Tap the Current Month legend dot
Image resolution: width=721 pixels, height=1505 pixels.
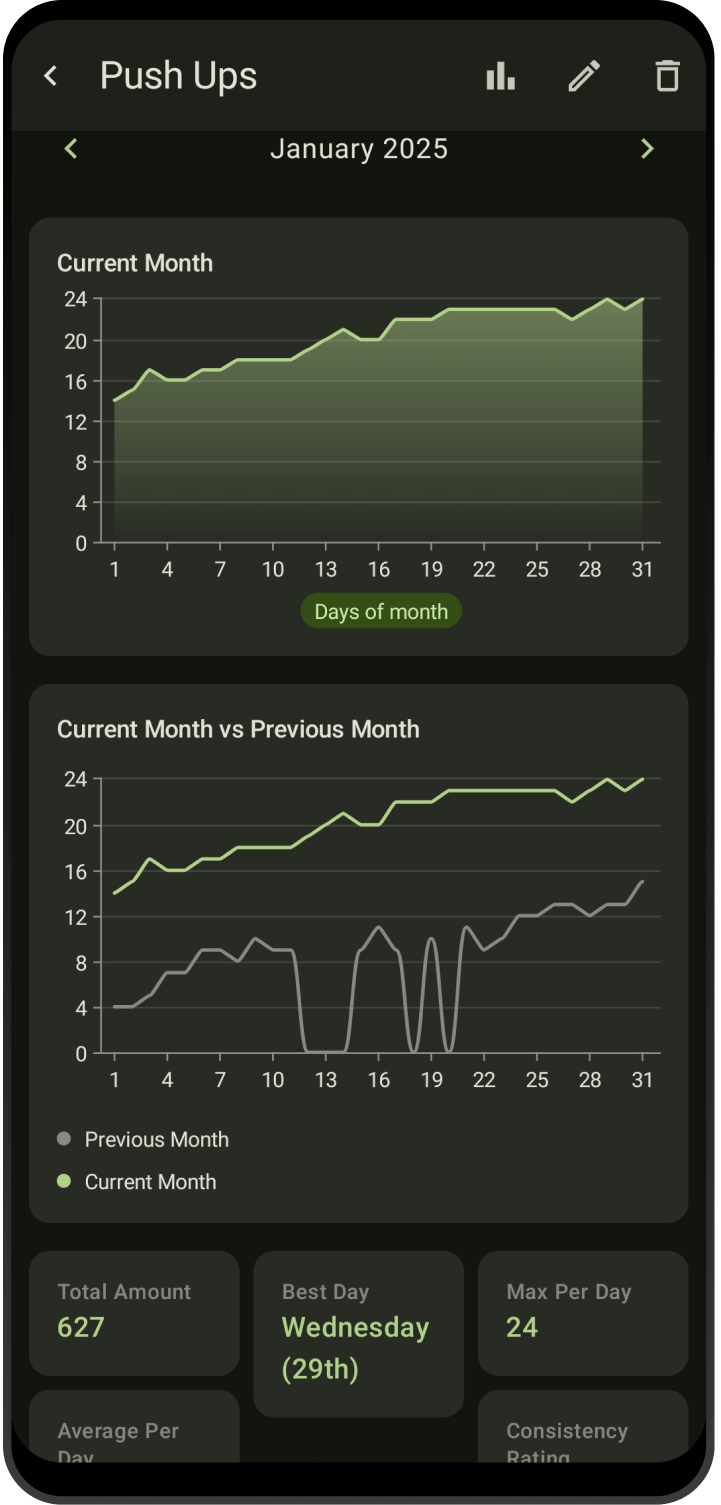point(62,1181)
